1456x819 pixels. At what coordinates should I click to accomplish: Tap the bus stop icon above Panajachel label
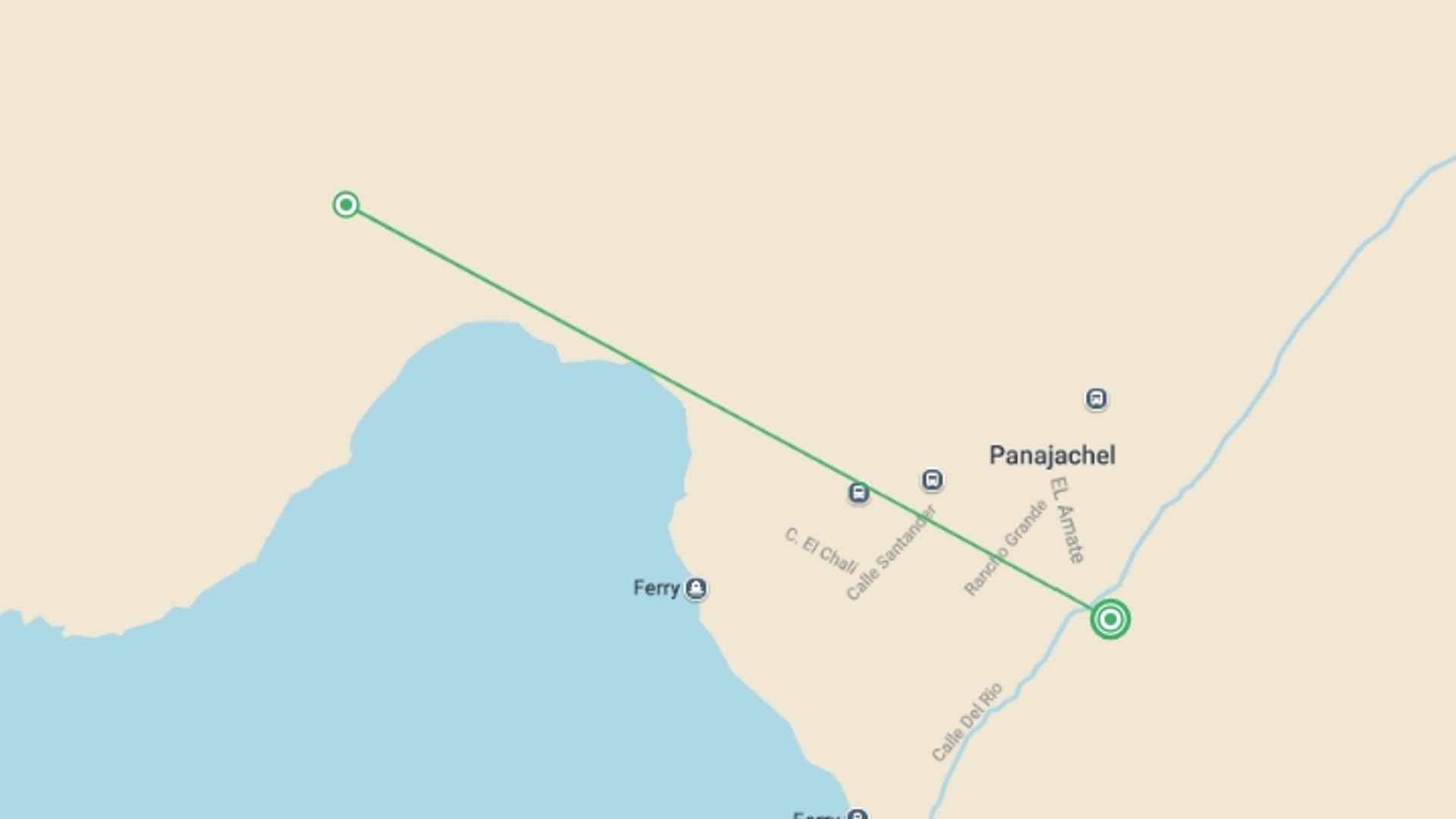pos(1096,399)
